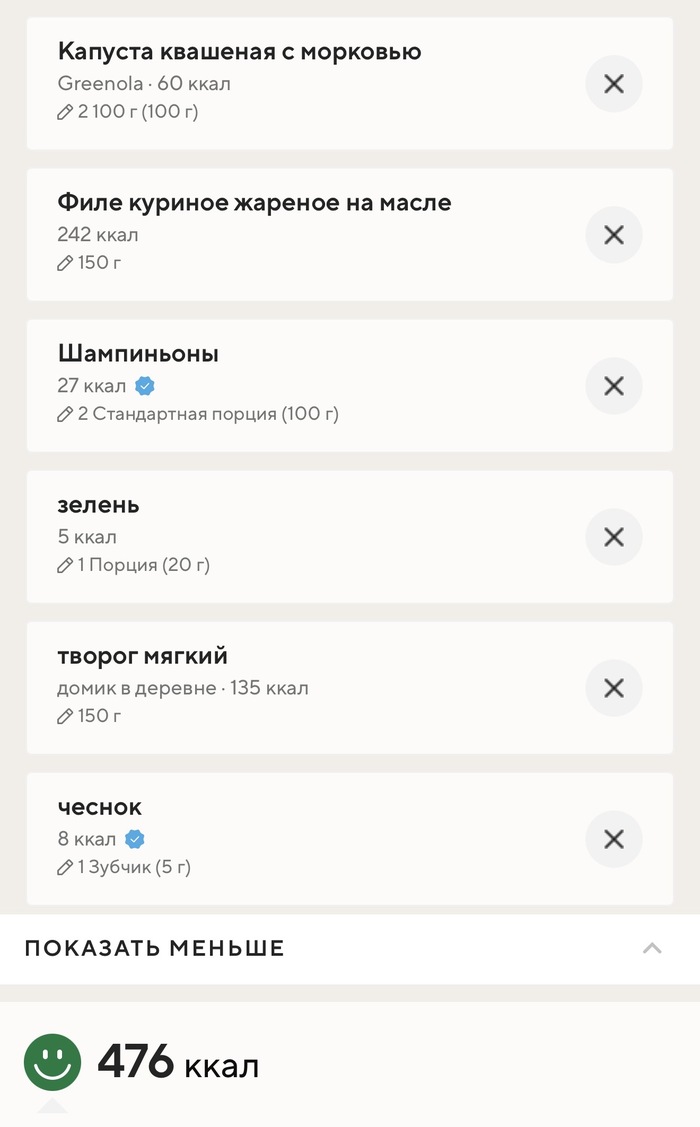
Task: Remove Шампиньоны from the meal
Action: (x=613, y=386)
